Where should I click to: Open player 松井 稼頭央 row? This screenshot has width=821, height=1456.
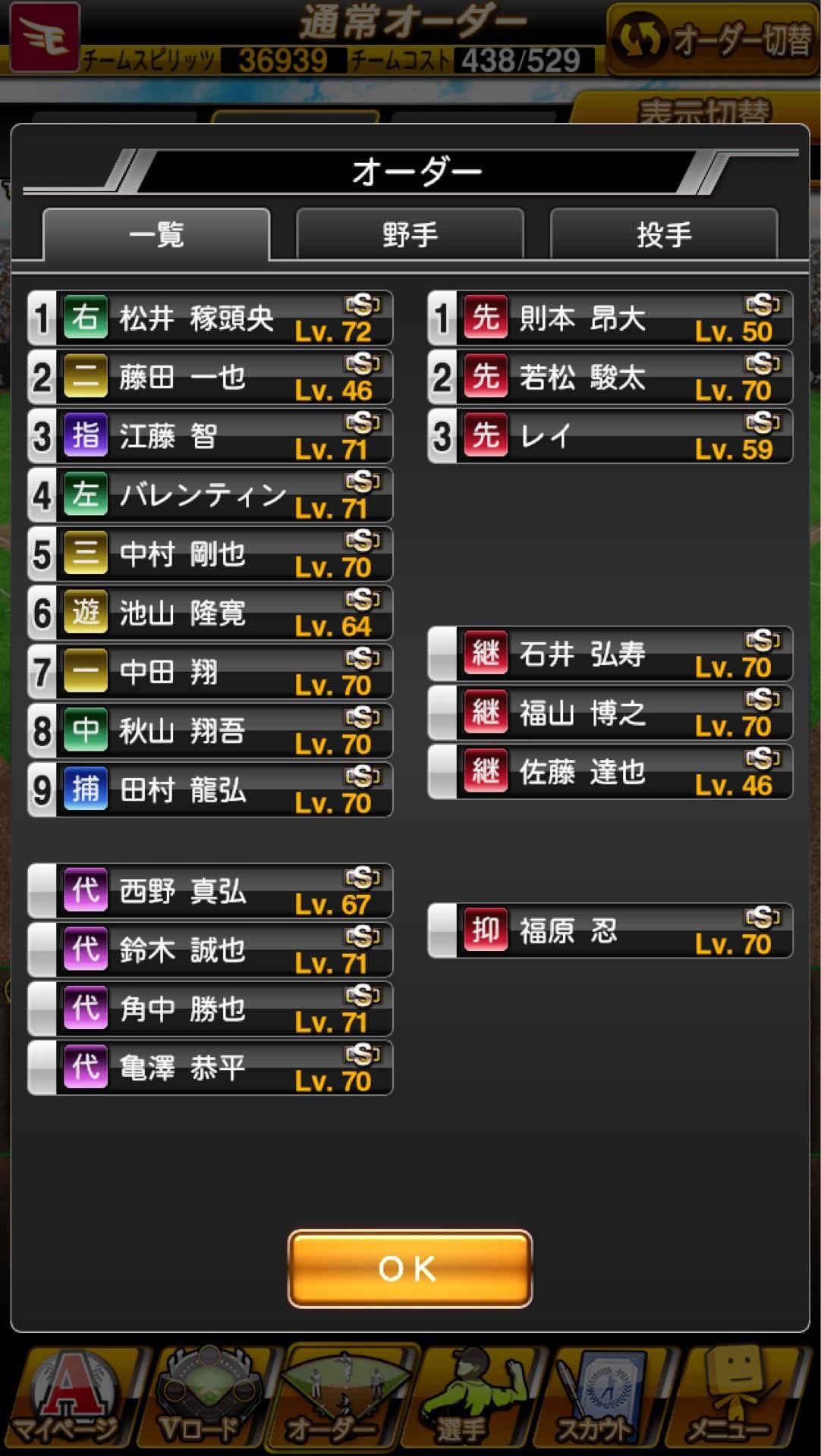(x=210, y=318)
